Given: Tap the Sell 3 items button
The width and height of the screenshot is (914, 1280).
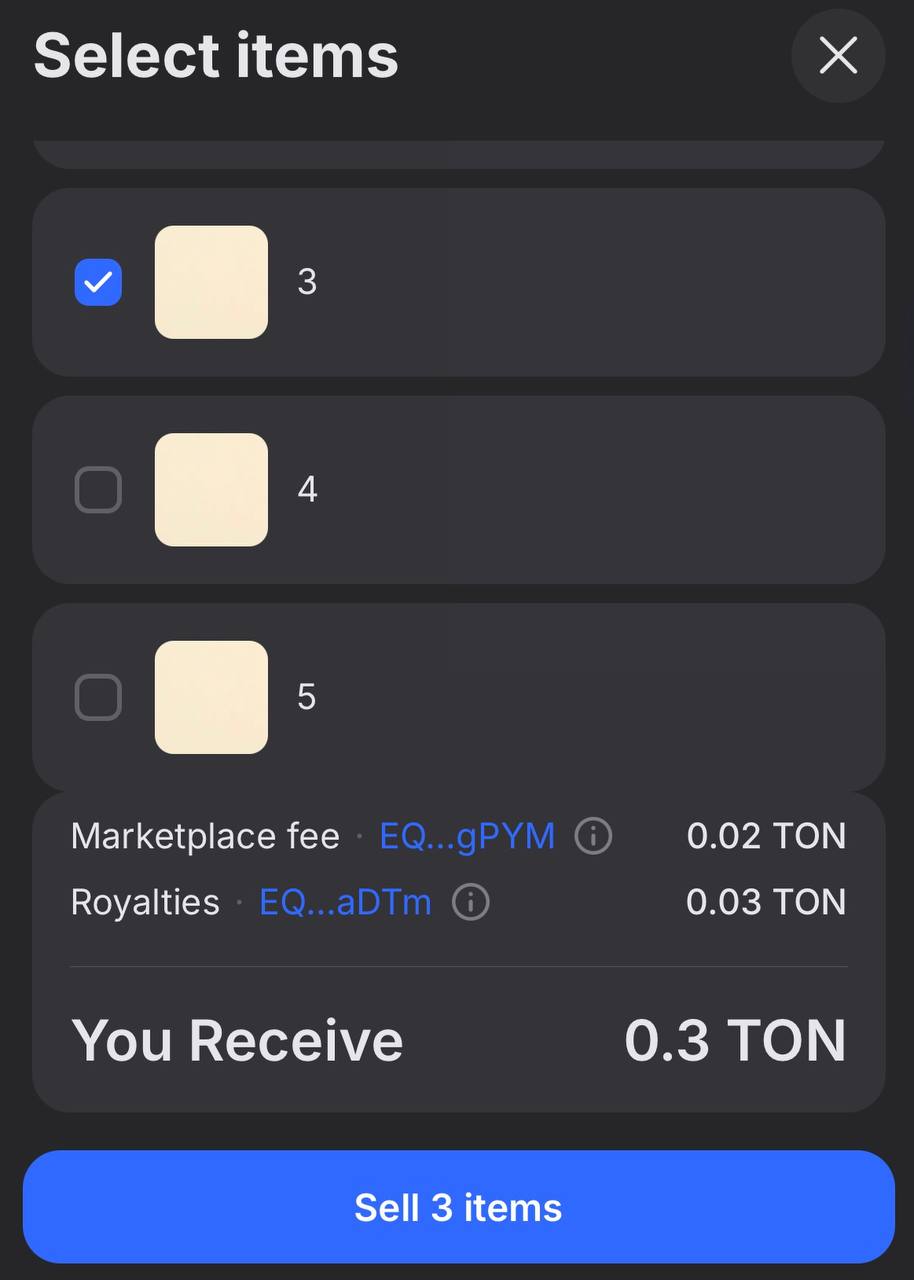Looking at the screenshot, I should (458, 1207).
